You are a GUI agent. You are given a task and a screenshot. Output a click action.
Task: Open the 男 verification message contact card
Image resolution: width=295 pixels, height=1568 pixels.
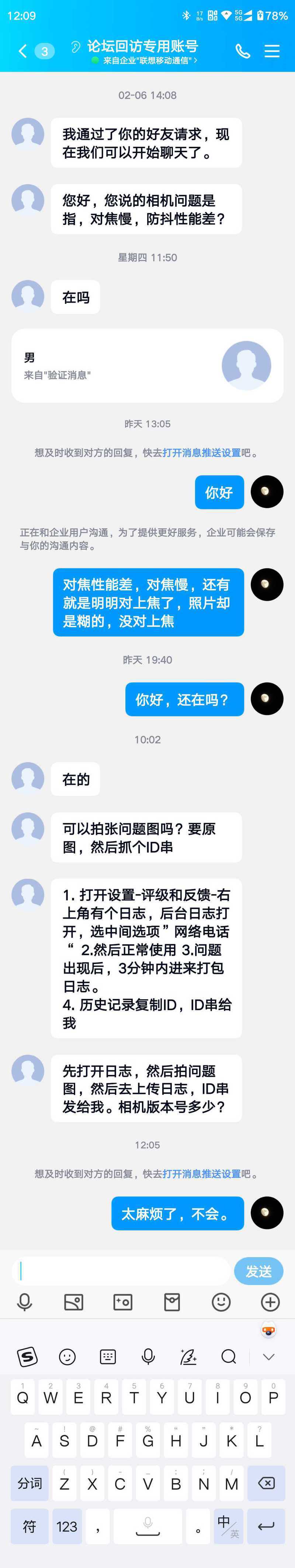click(147, 366)
